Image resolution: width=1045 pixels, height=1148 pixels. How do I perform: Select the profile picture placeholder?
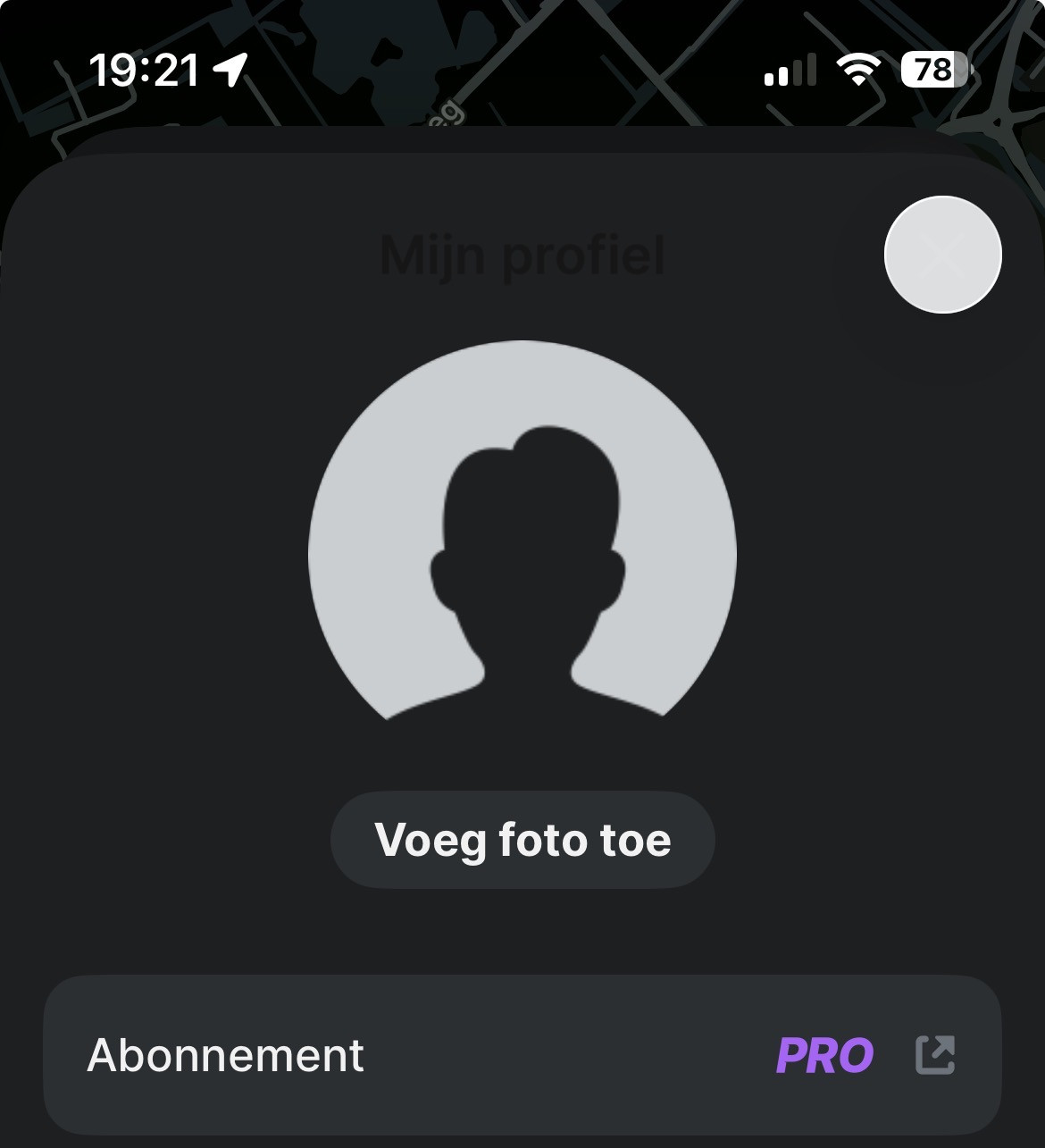tap(522, 536)
